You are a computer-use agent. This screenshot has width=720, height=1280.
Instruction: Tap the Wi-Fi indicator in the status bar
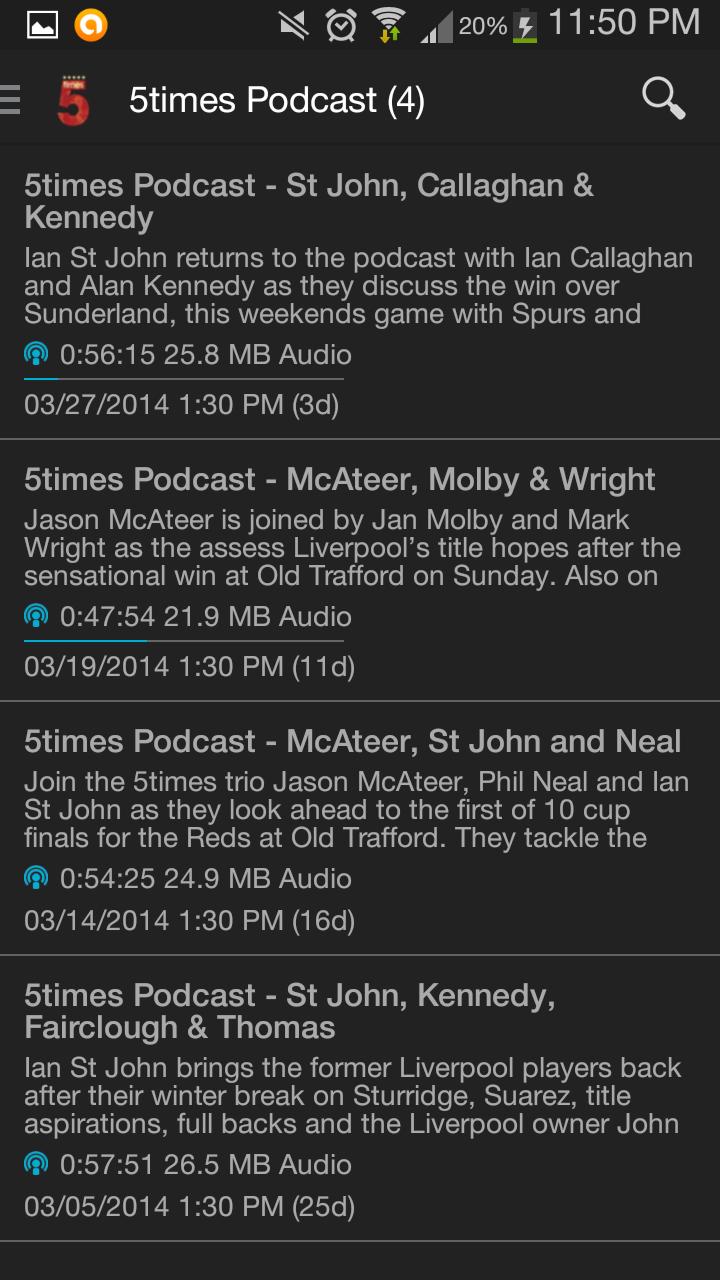pos(388,25)
